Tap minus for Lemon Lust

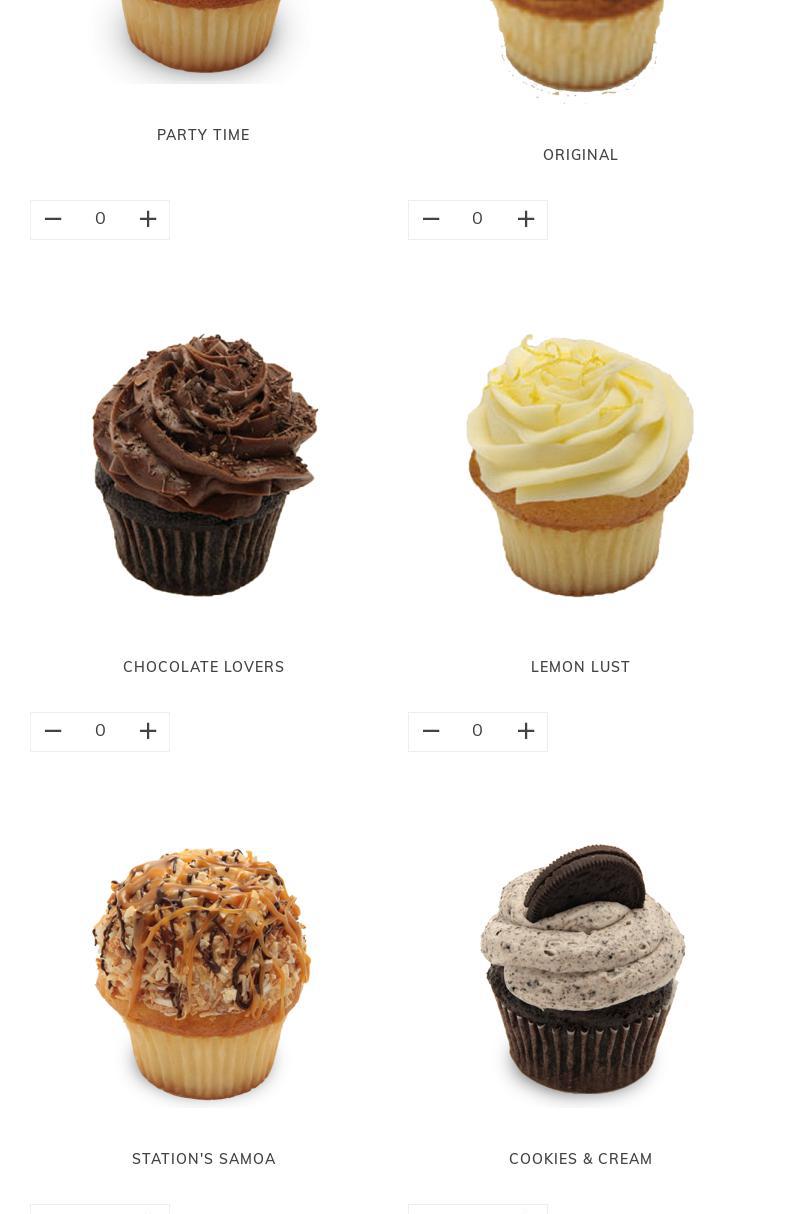point(431,731)
